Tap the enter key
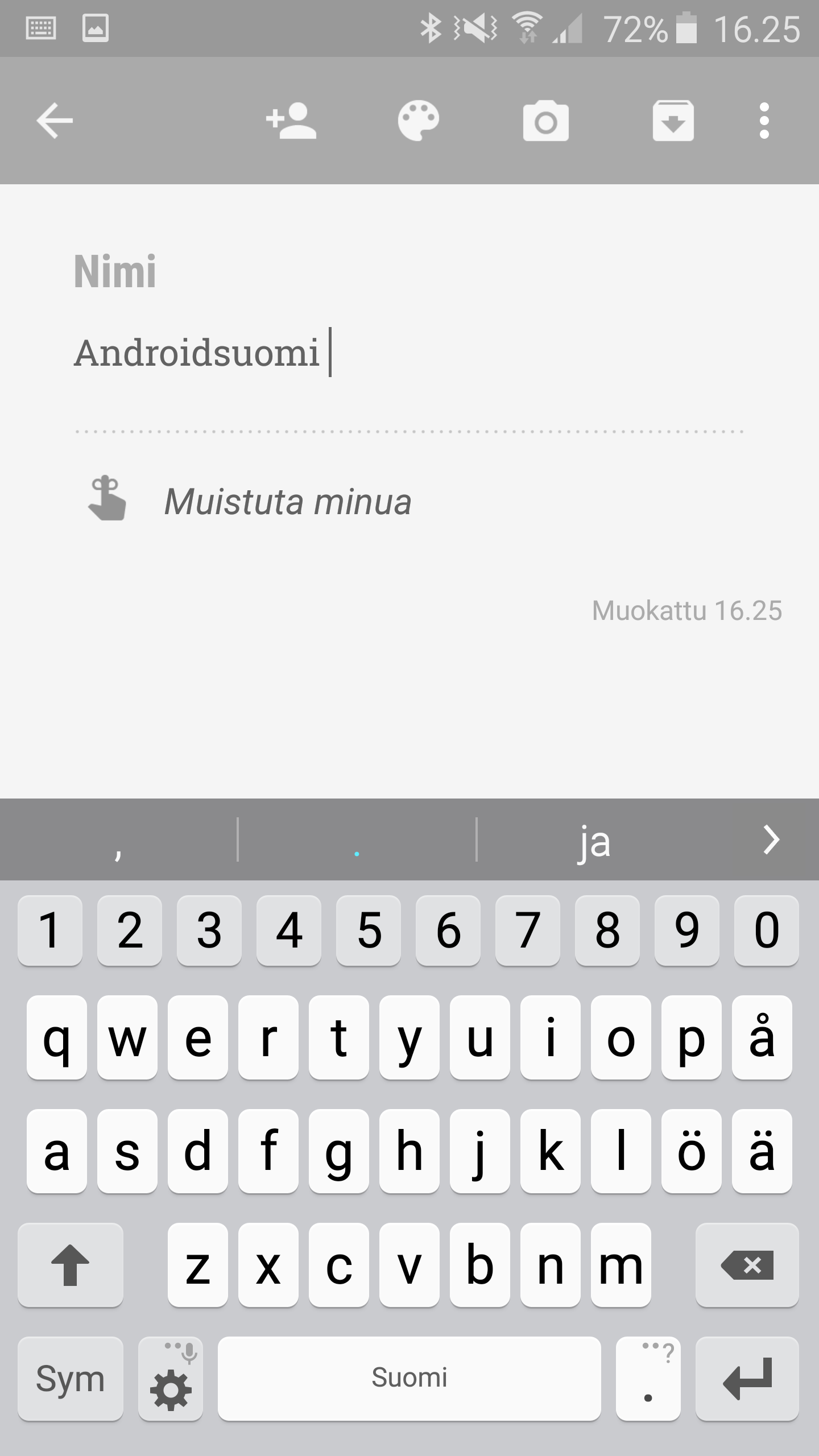Viewport: 819px width, 1456px height. [x=747, y=1379]
